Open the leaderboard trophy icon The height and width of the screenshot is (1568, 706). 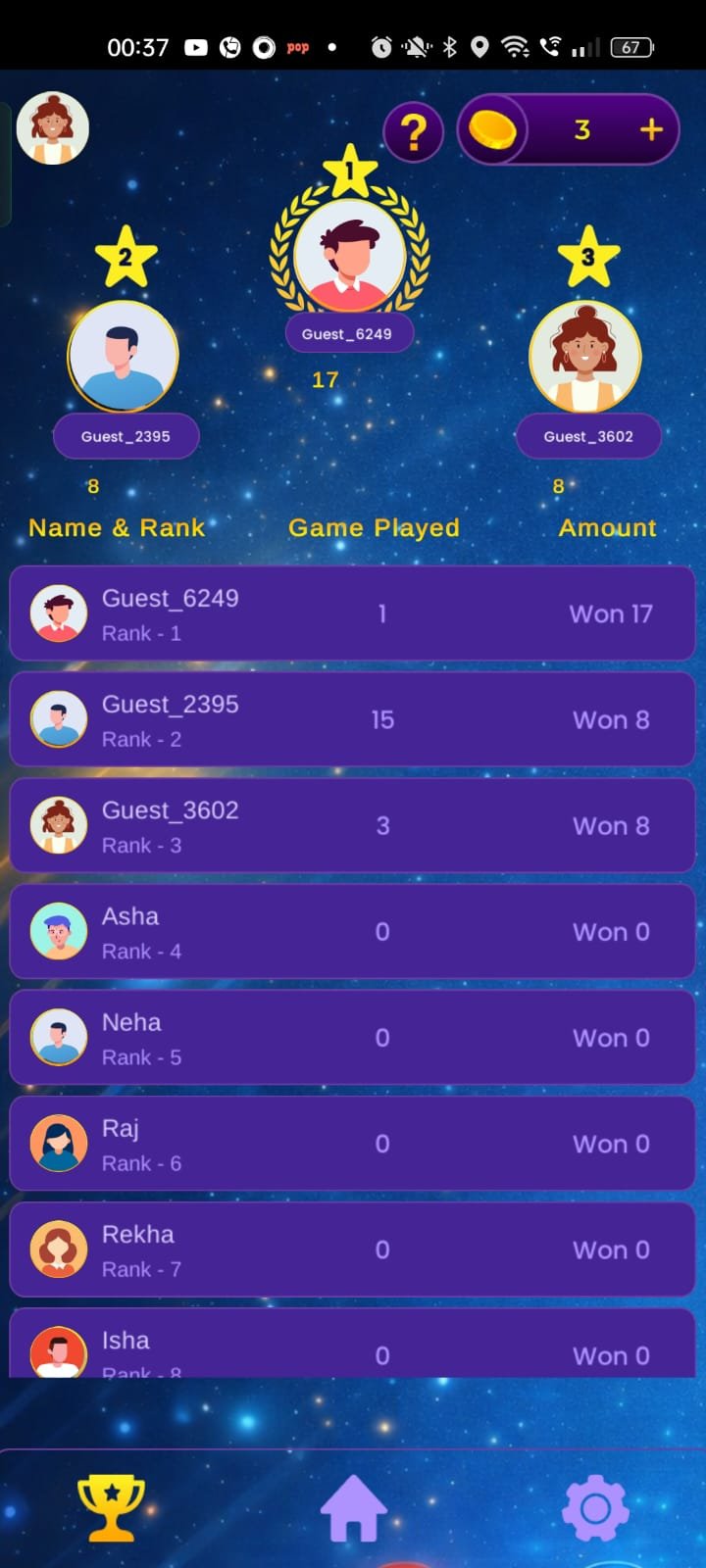click(x=112, y=1507)
